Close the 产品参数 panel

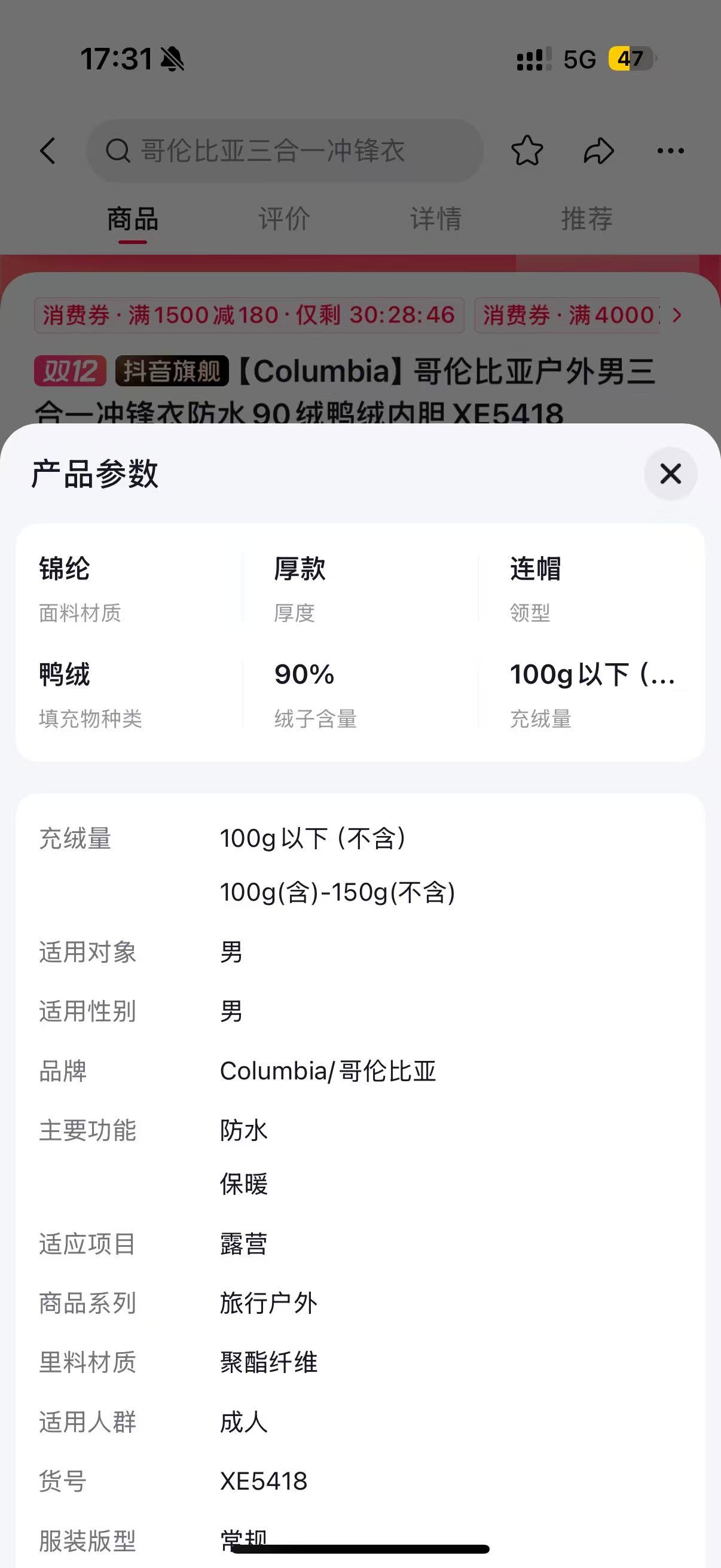pyautogui.click(x=671, y=474)
